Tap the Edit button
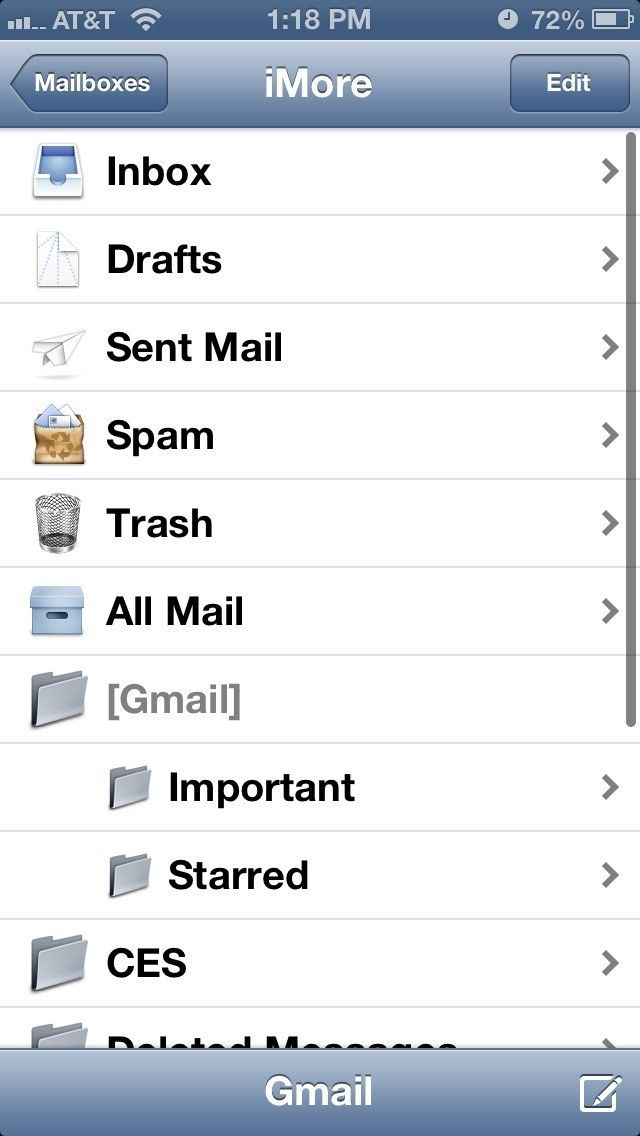The image size is (640, 1136). pyautogui.click(x=568, y=83)
